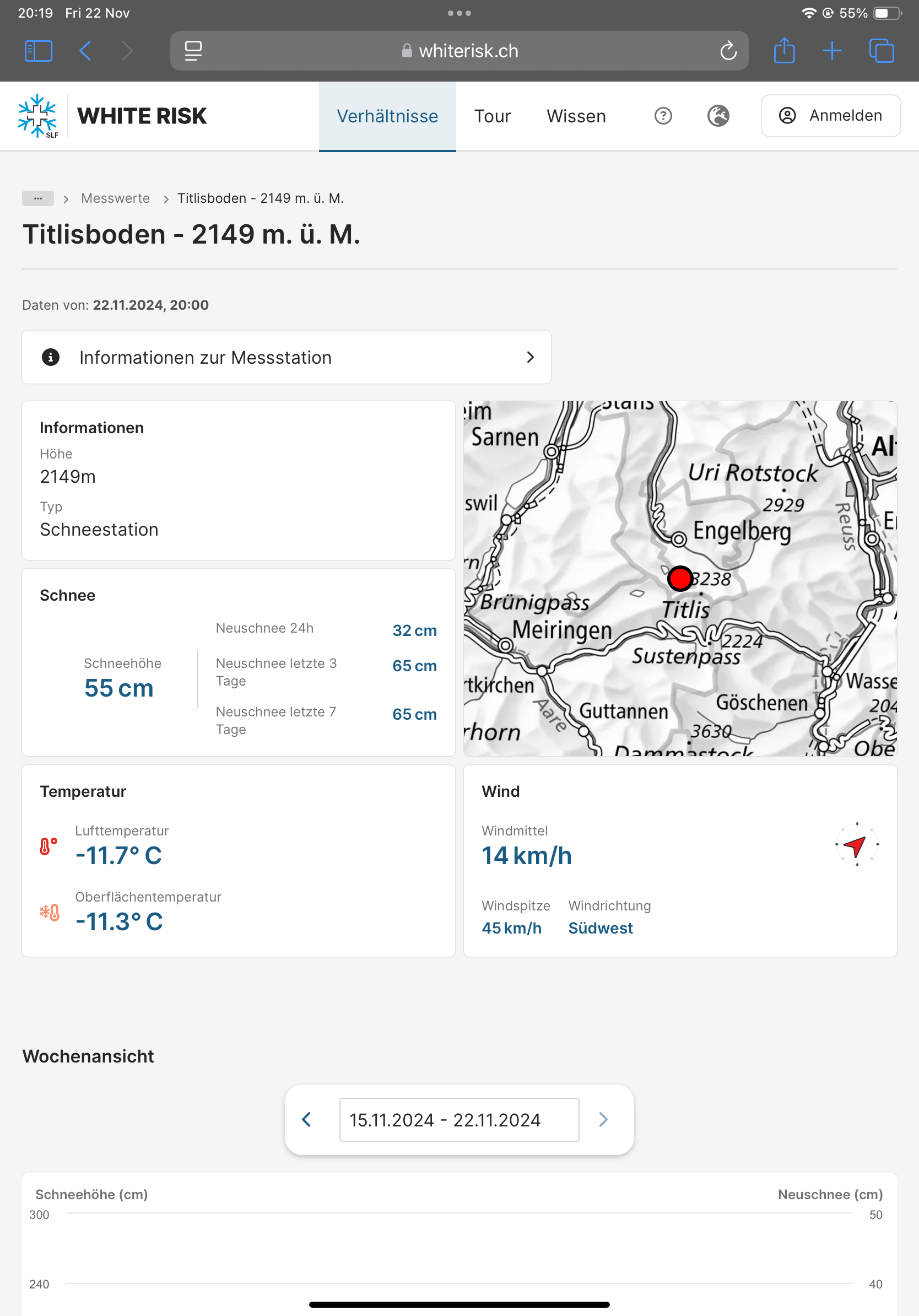Open the help question mark icon
Image resolution: width=919 pixels, height=1316 pixels.
click(x=663, y=116)
